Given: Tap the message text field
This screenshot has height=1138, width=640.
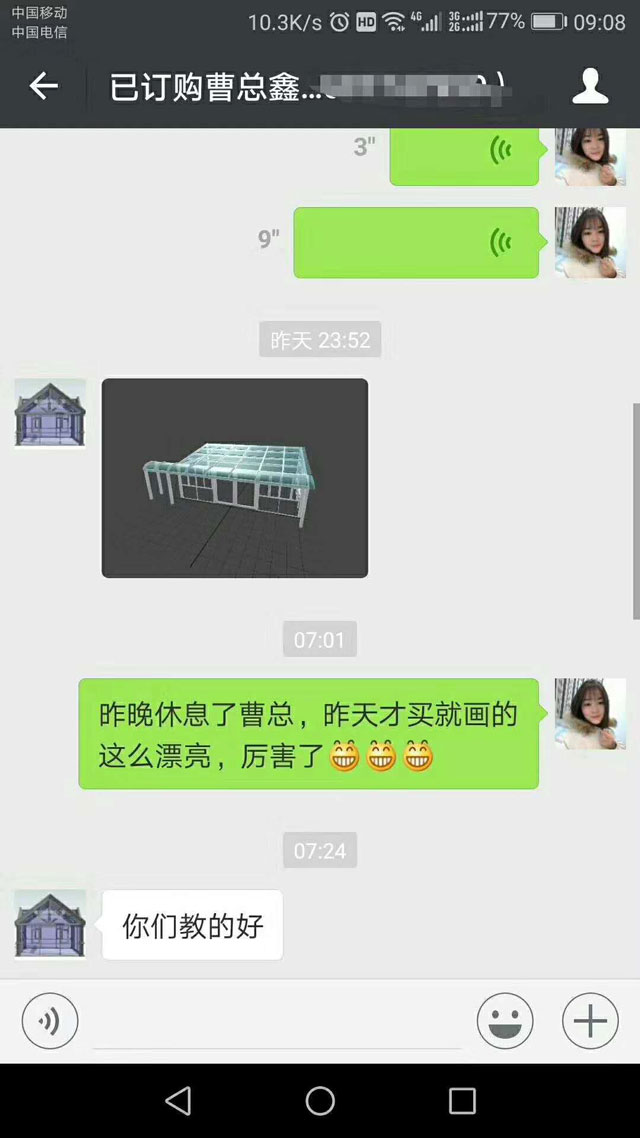Looking at the screenshot, I should (x=277, y=1021).
